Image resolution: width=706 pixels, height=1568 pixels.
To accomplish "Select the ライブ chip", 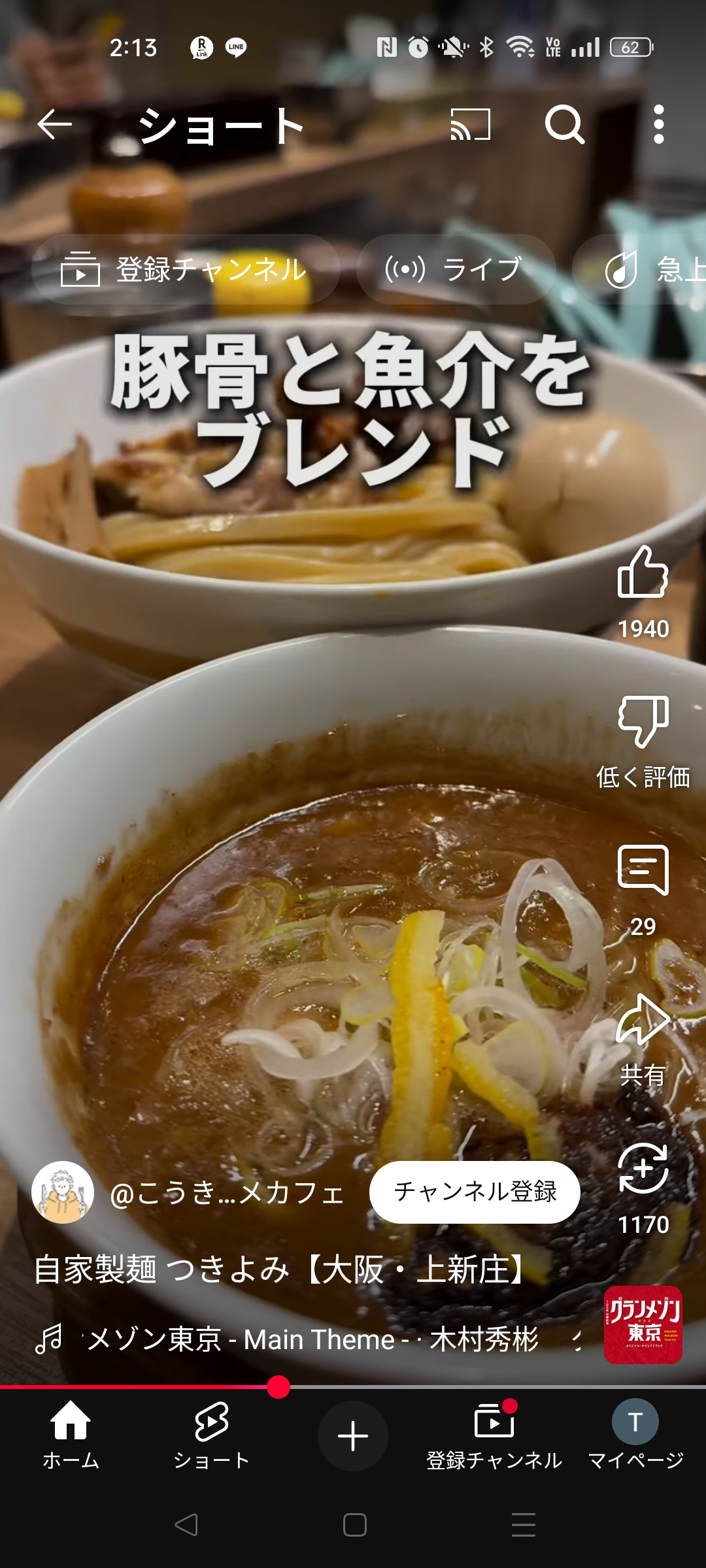I will click(456, 269).
